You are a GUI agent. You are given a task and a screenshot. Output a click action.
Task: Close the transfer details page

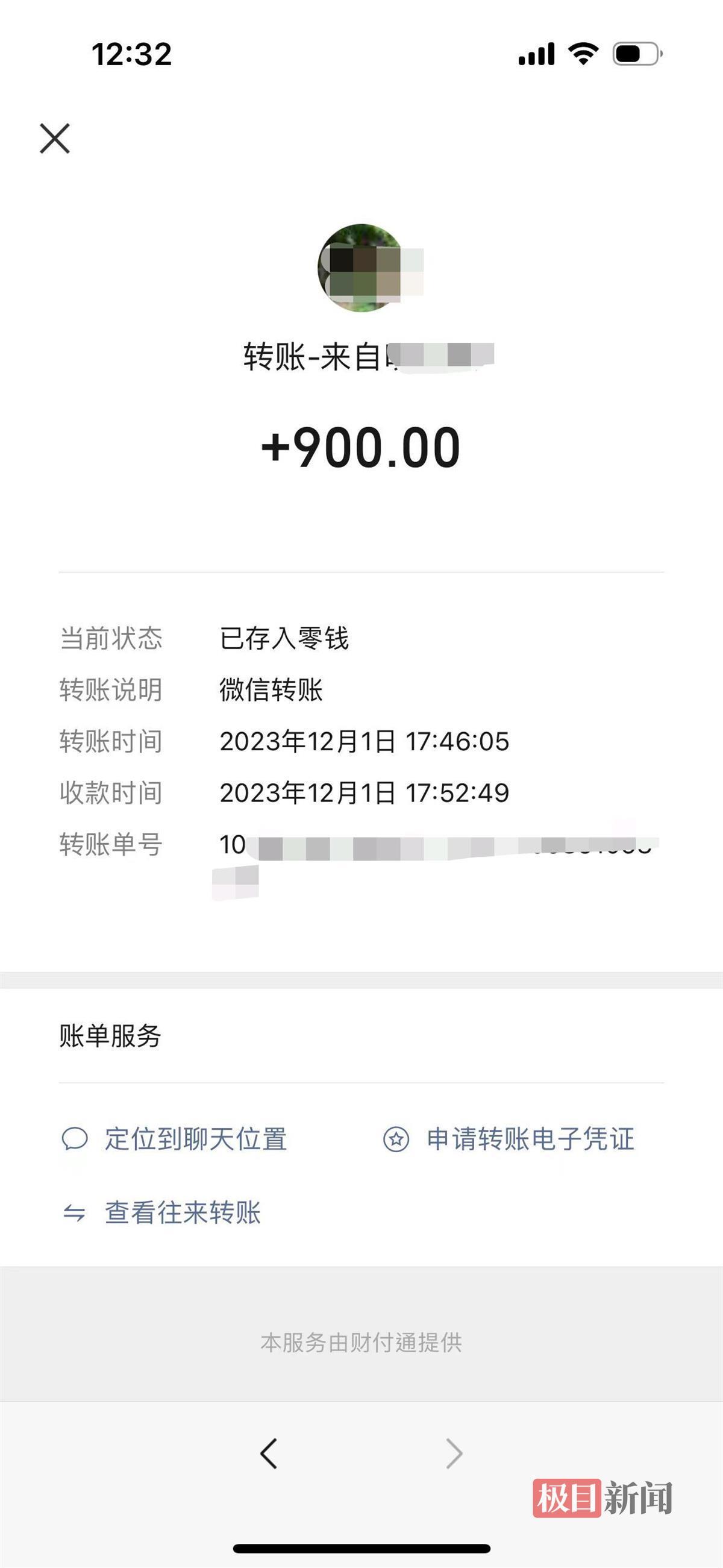pyautogui.click(x=55, y=138)
